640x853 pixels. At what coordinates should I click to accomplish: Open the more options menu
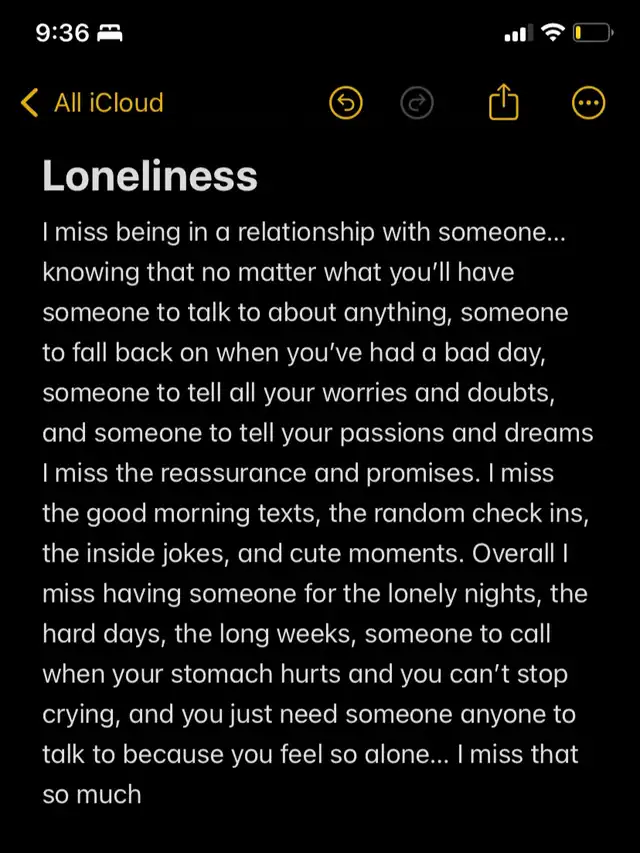[x=588, y=103]
